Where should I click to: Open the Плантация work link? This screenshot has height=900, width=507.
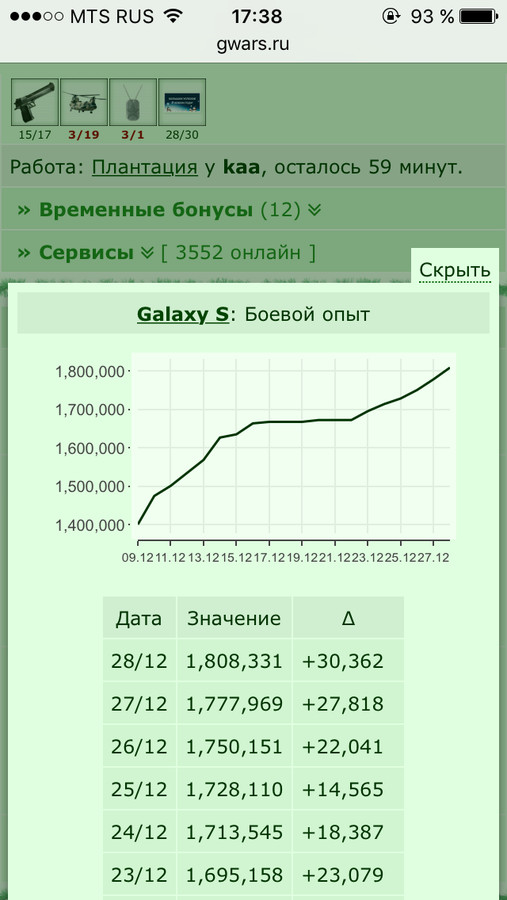click(x=144, y=168)
